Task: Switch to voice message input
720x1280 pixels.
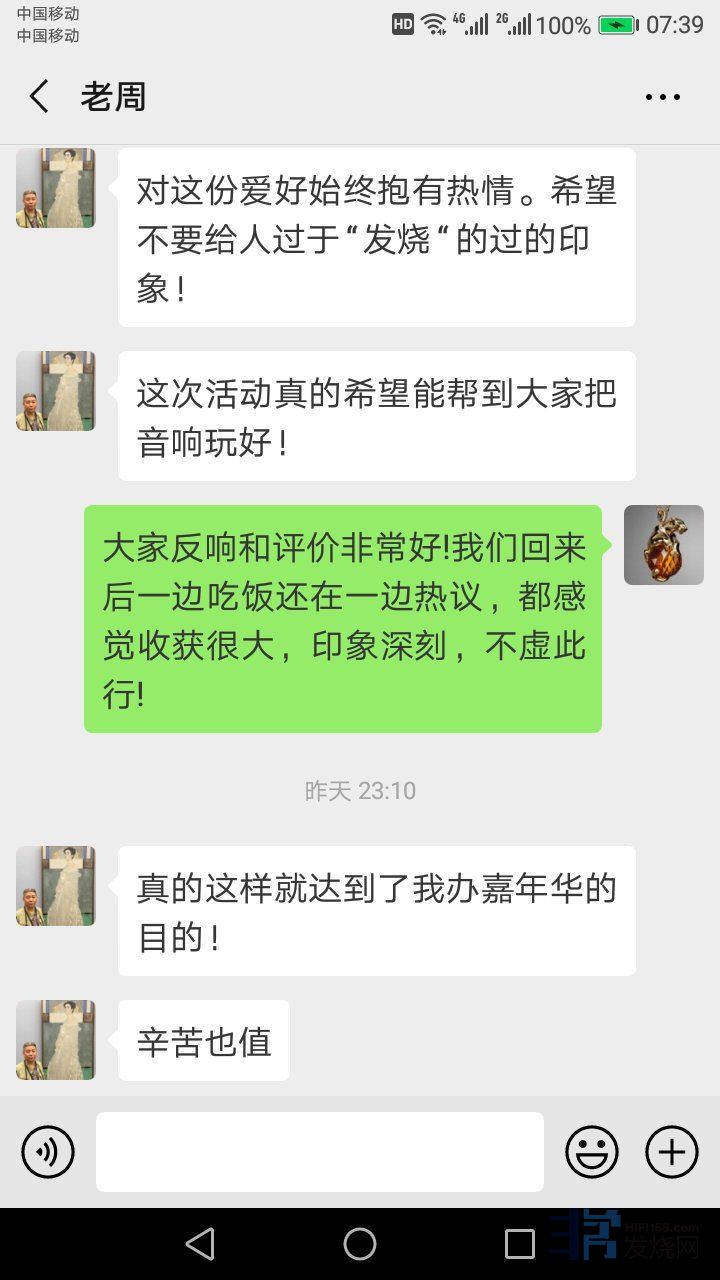Action: [x=48, y=1152]
